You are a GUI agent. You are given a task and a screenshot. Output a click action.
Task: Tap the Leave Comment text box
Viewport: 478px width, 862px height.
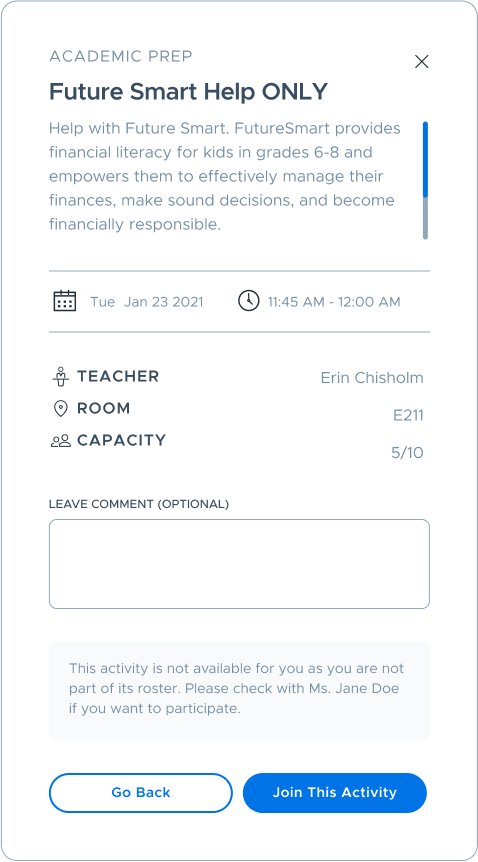pyautogui.click(x=239, y=563)
